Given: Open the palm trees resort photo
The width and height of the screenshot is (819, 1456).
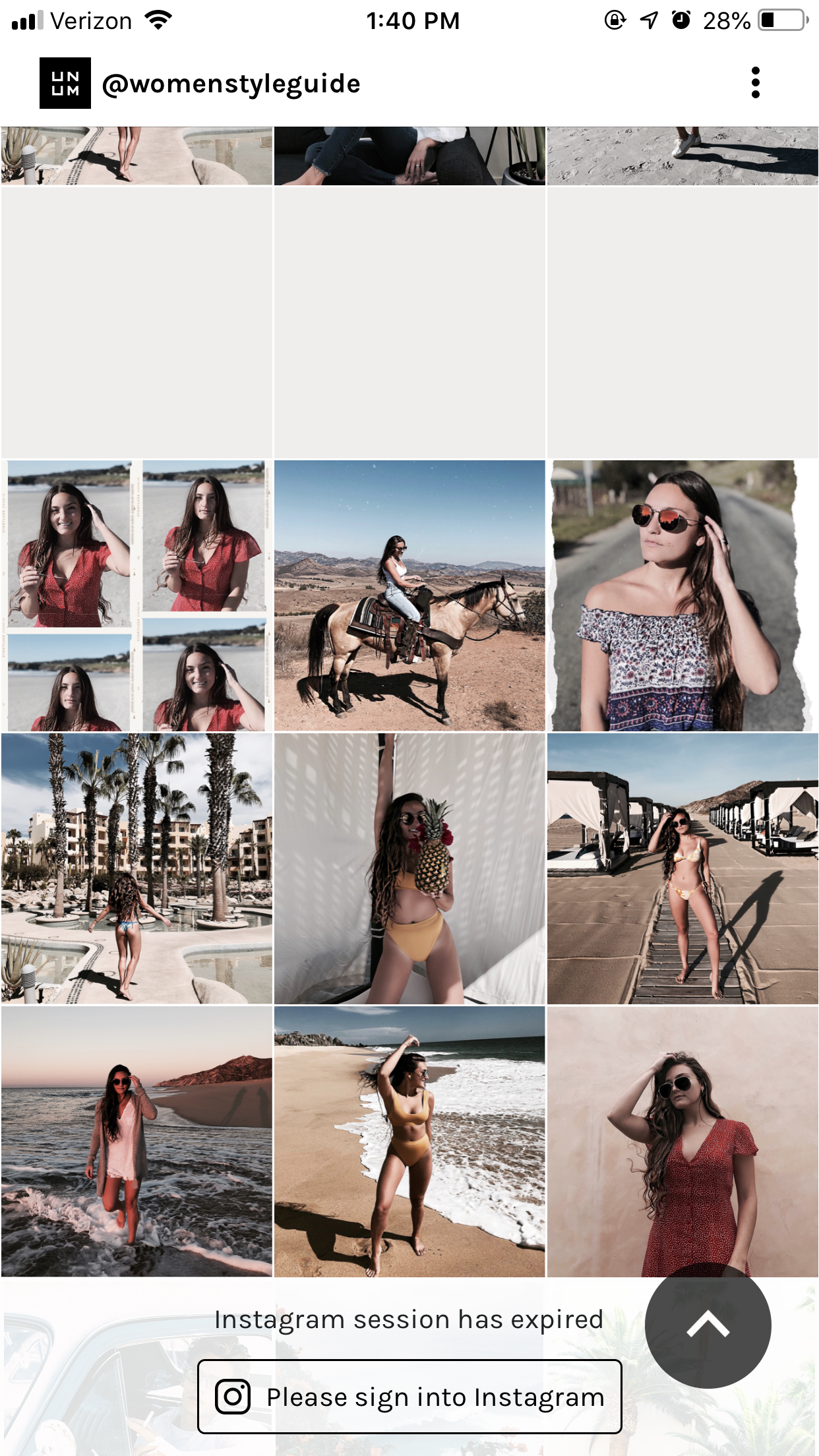Looking at the screenshot, I should (136, 868).
